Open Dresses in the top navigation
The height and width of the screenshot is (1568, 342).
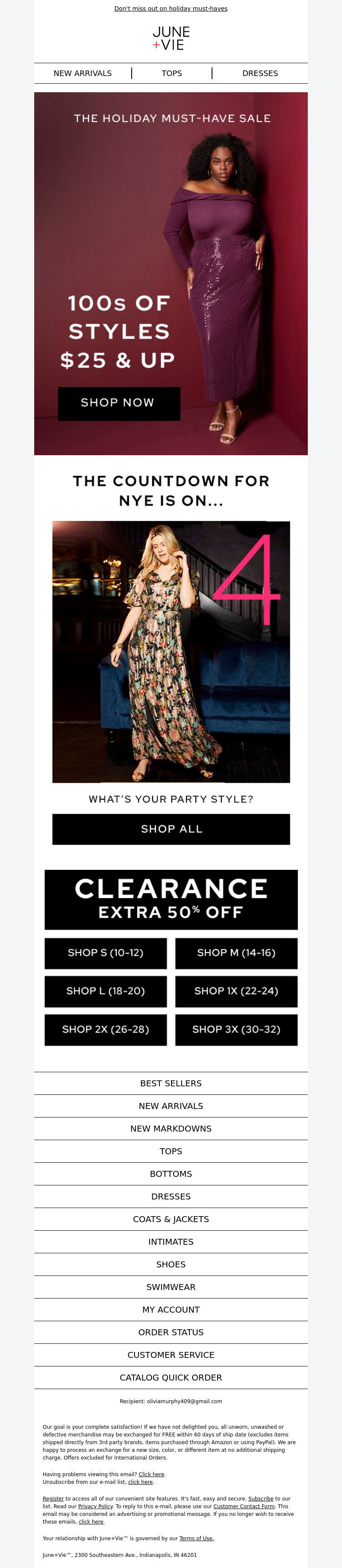pyautogui.click(x=259, y=73)
